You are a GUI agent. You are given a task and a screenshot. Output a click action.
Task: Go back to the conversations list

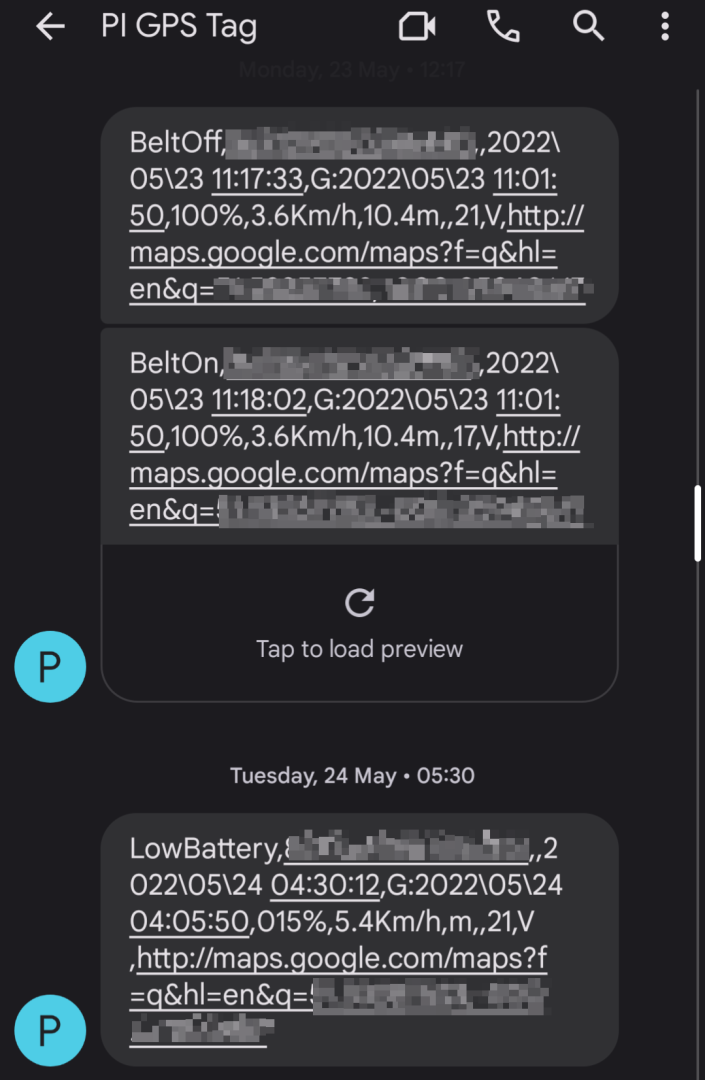pos(49,28)
